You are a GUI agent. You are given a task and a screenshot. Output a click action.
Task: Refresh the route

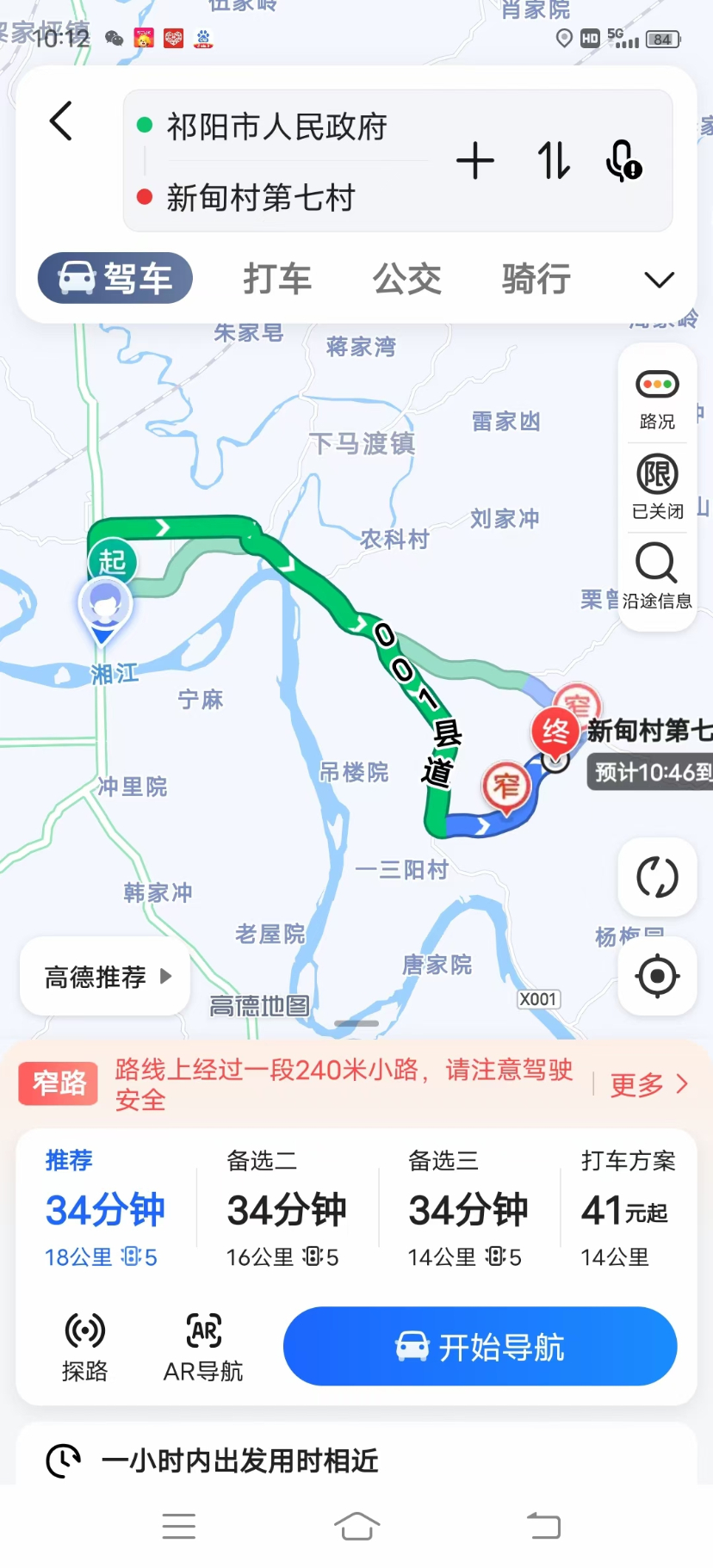(657, 877)
